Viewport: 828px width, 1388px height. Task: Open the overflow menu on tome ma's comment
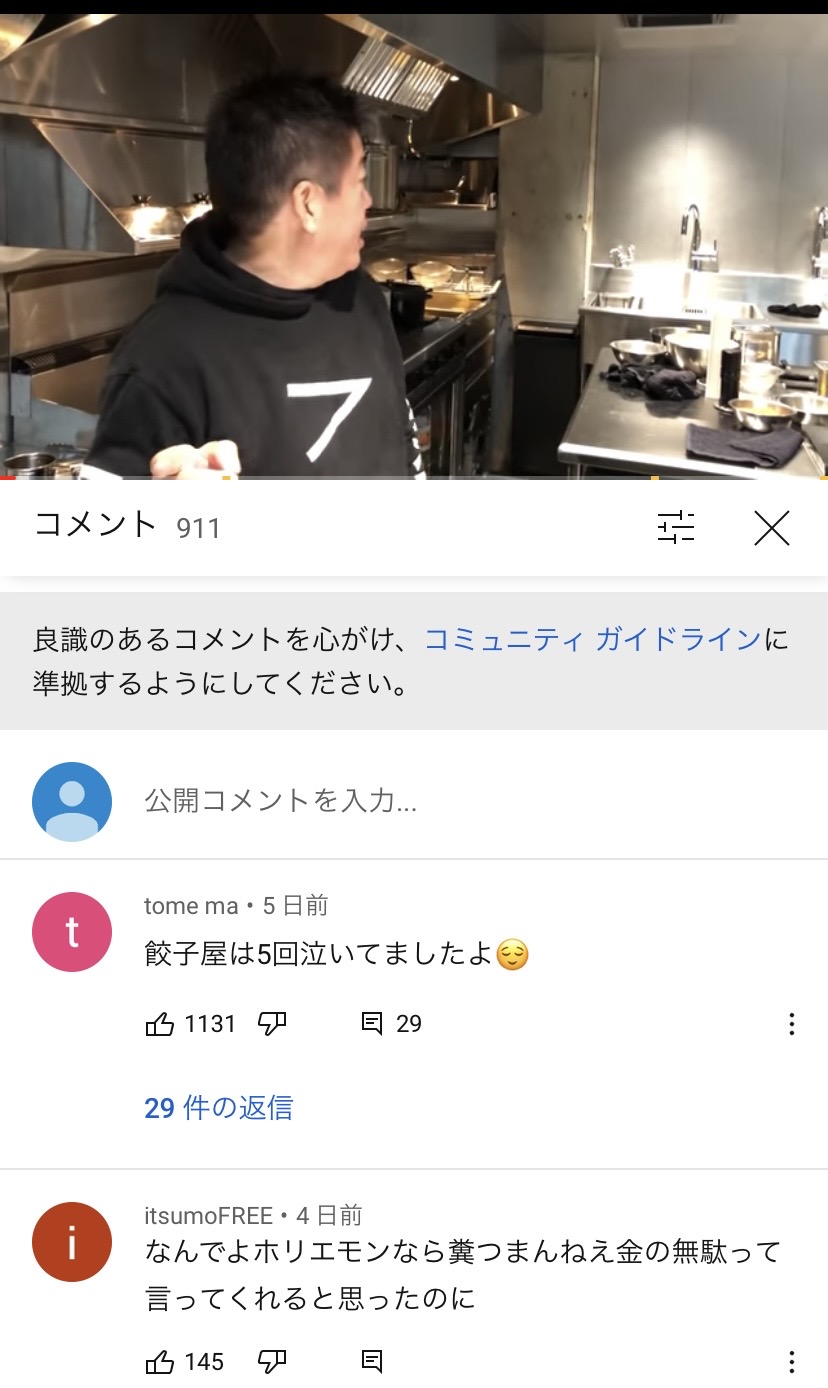[x=791, y=1024]
